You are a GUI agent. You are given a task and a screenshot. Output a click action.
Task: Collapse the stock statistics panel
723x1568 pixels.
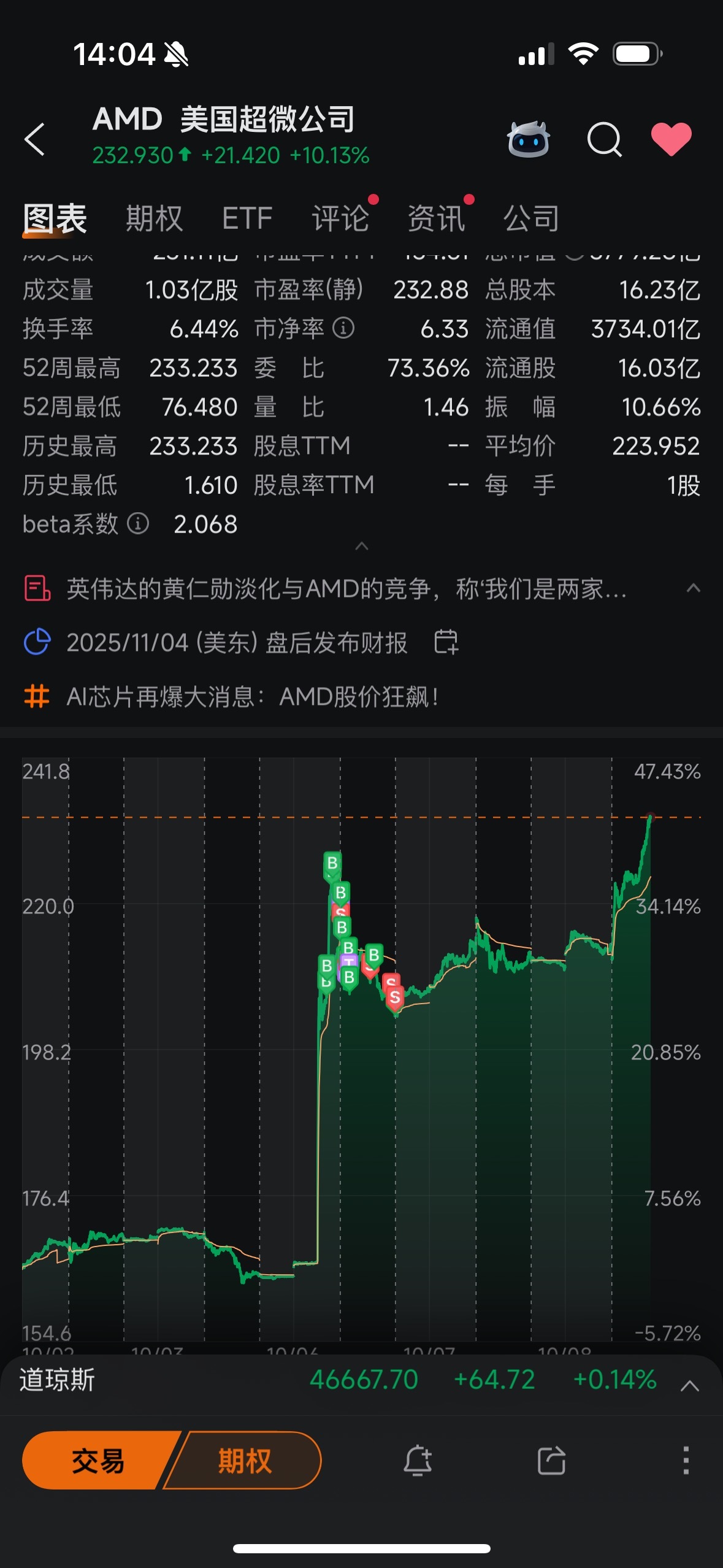tap(362, 546)
